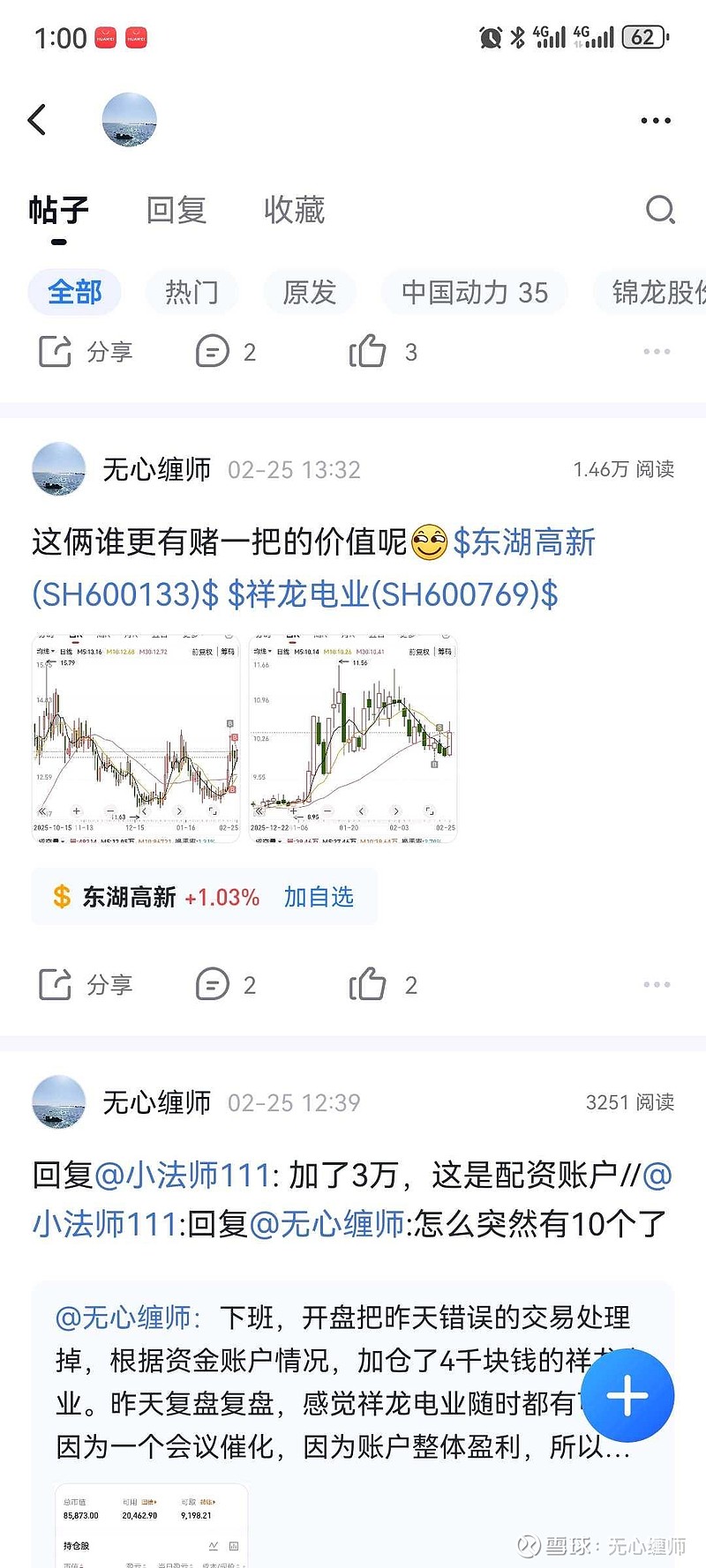Open the 收藏 tab
Viewport: 706px width, 1568px height.
(294, 210)
